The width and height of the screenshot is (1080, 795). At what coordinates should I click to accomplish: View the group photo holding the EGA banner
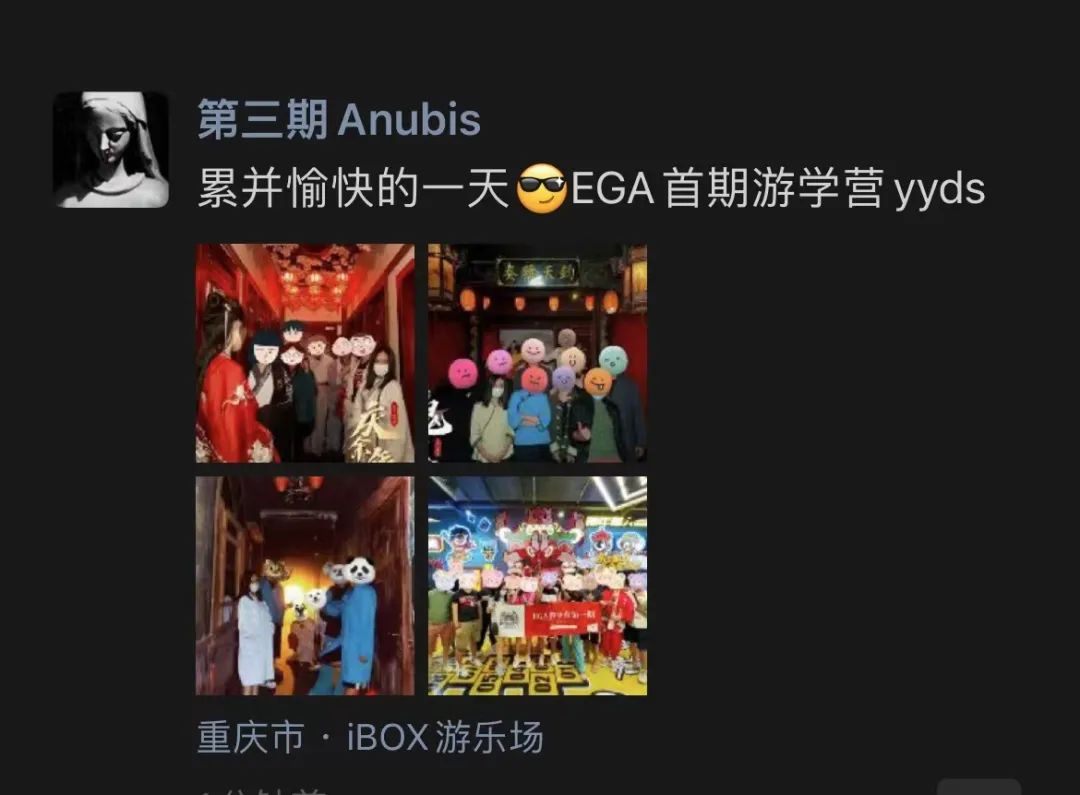tap(538, 585)
